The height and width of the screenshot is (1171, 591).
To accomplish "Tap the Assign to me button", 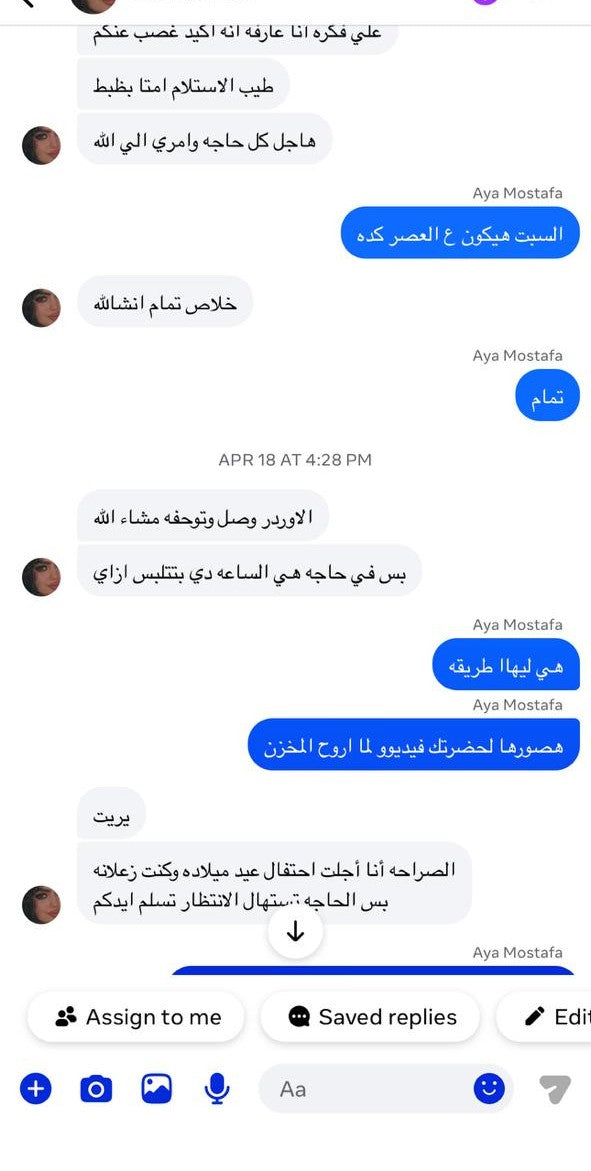I will pyautogui.click(x=136, y=1016).
